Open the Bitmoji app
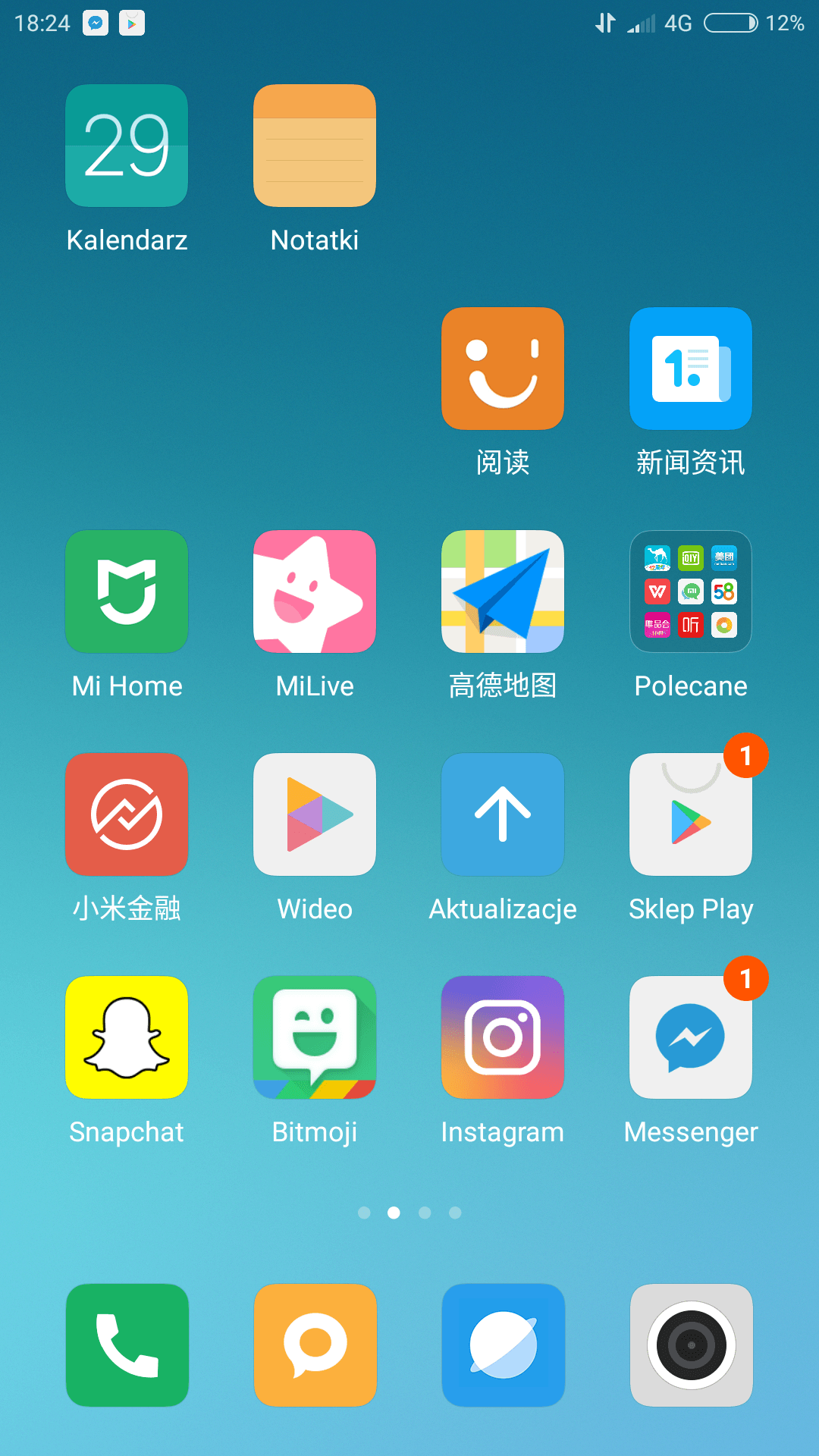The width and height of the screenshot is (819, 1456). click(x=315, y=1037)
